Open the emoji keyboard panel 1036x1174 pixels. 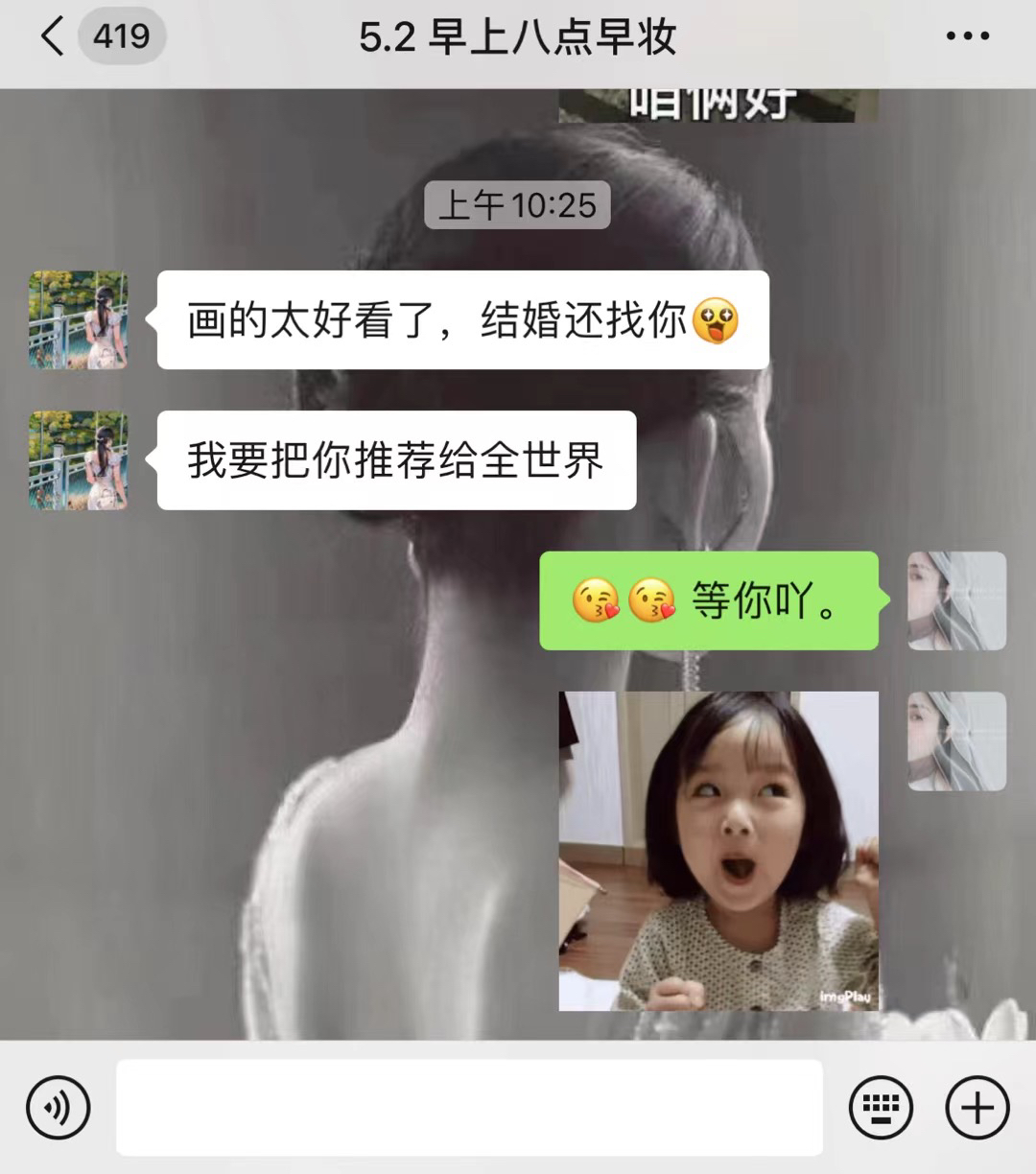(x=881, y=1108)
